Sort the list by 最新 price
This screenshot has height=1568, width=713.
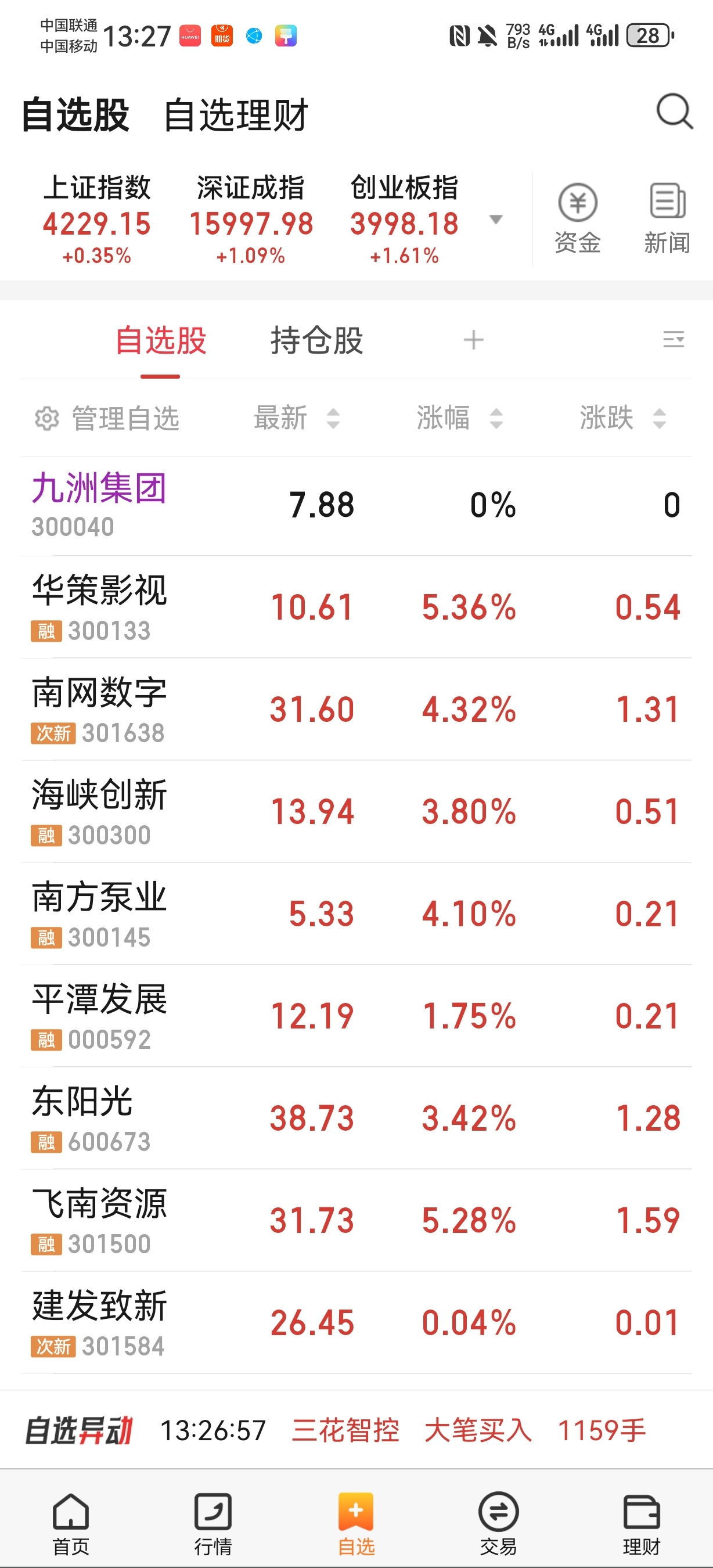[x=297, y=418]
